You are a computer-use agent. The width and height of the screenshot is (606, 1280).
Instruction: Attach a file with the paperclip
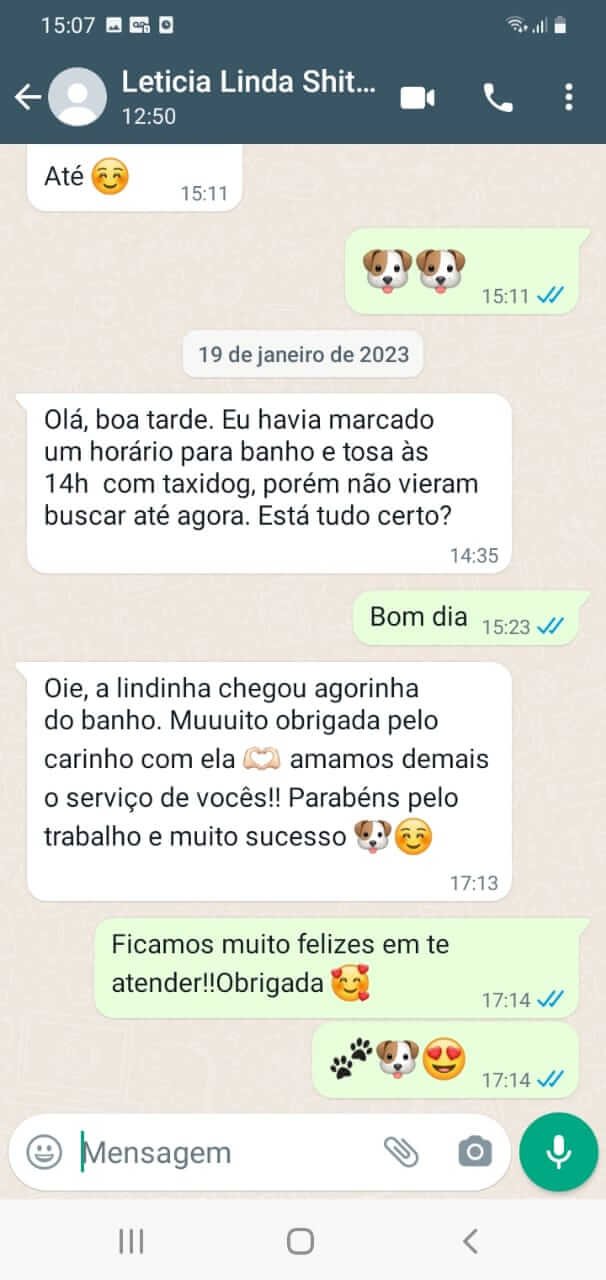[401, 1152]
